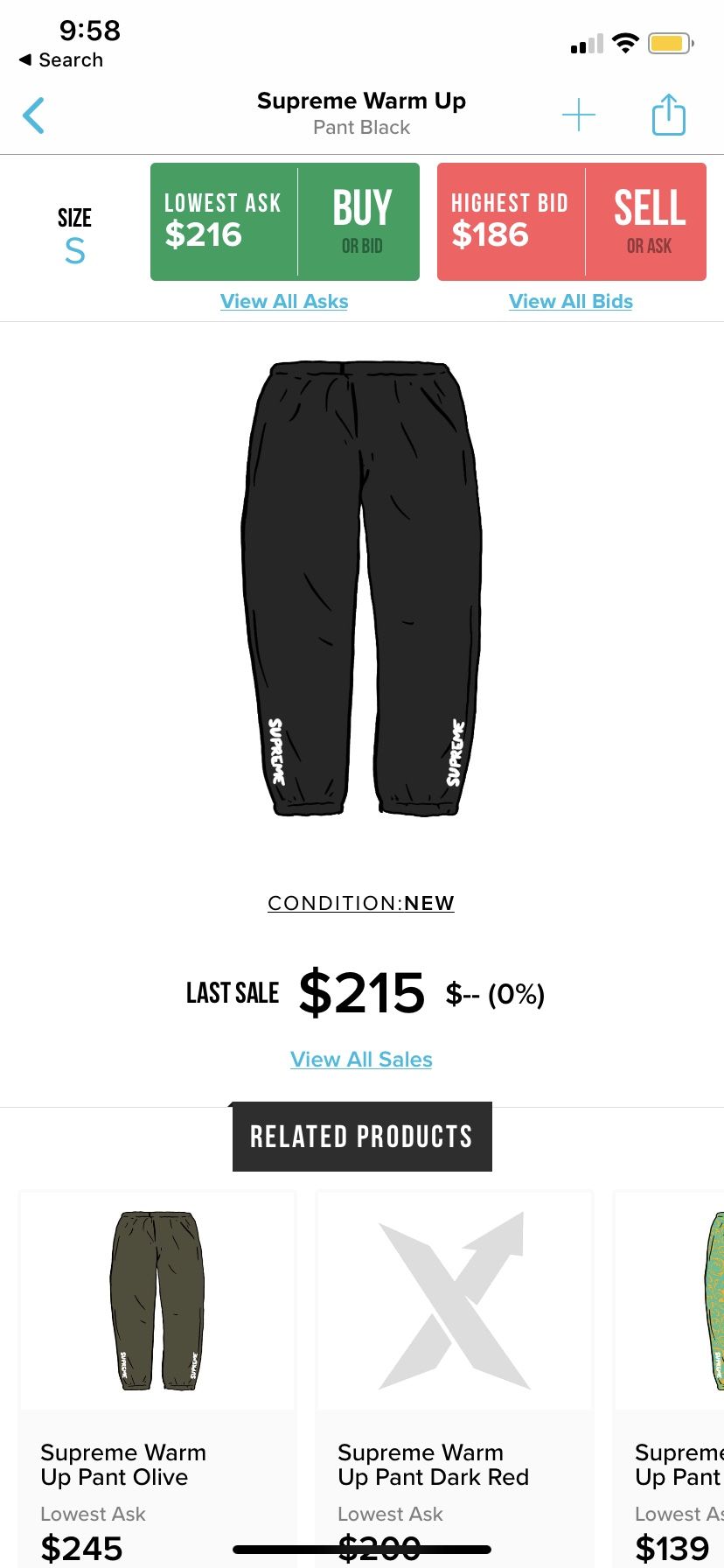Tap the cellular signal icon
The width and height of the screenshot is (724, 1568).
(x=585, y=43)
